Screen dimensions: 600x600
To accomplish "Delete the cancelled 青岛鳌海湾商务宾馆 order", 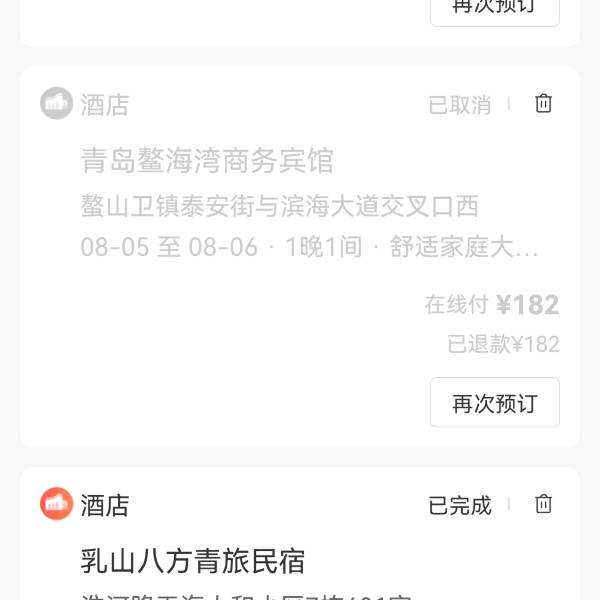I will tap(543, 104).
